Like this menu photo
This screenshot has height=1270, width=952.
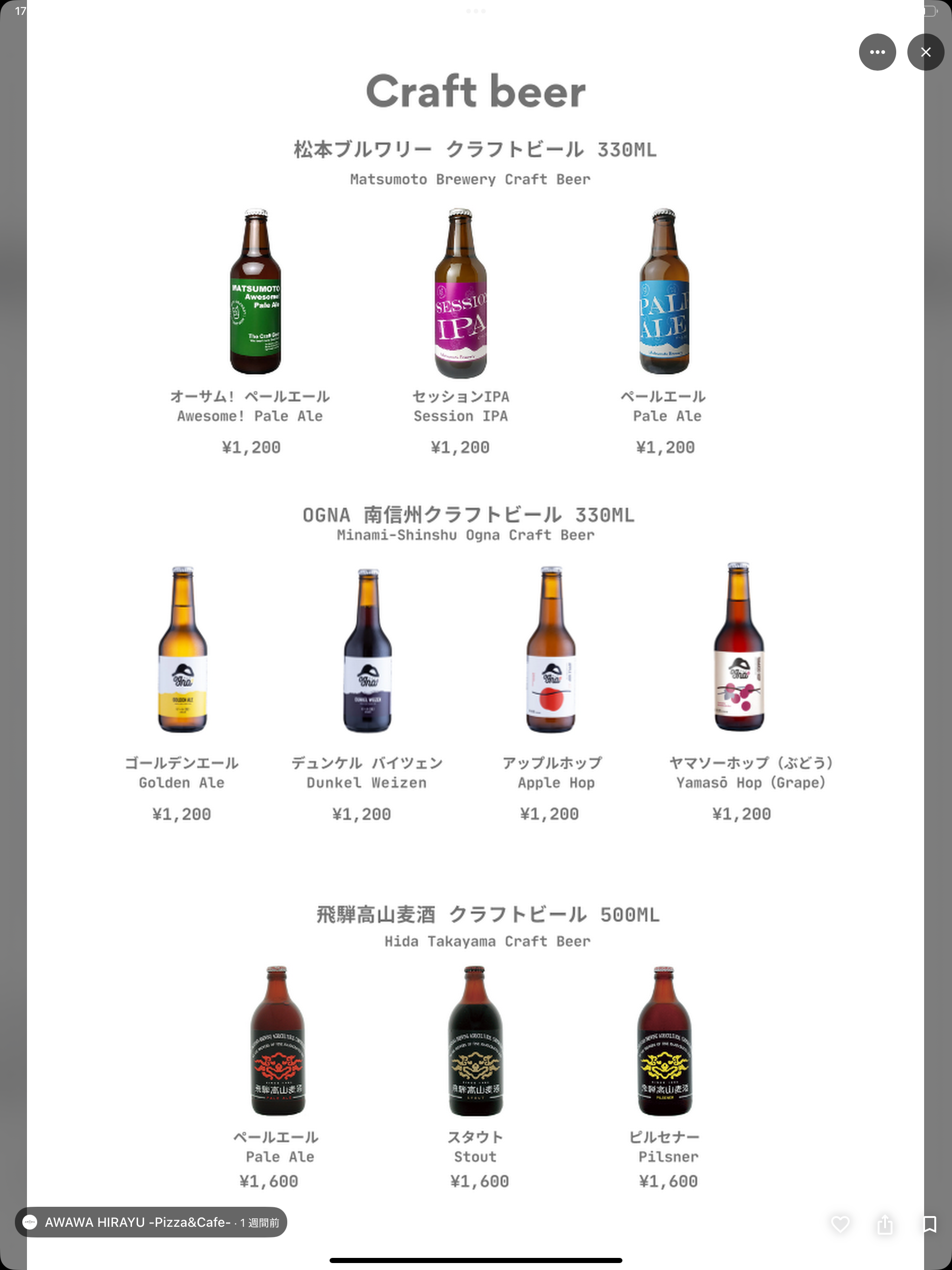(840, 1224)
